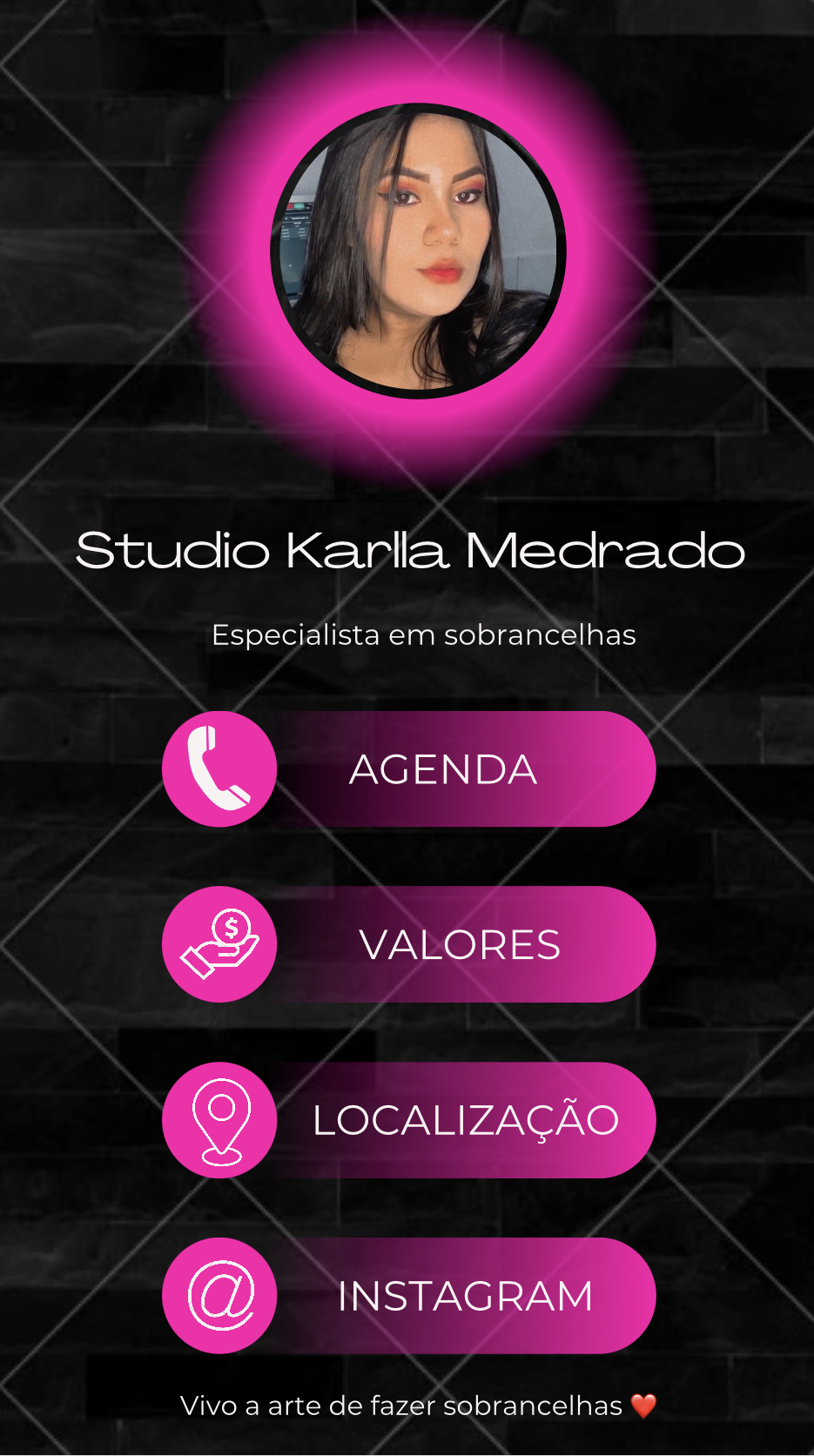The width and height of the screenshot is (814, 1456).
Task: Open the LOCALIZAÇÃO button
Action: (409, 1120)
